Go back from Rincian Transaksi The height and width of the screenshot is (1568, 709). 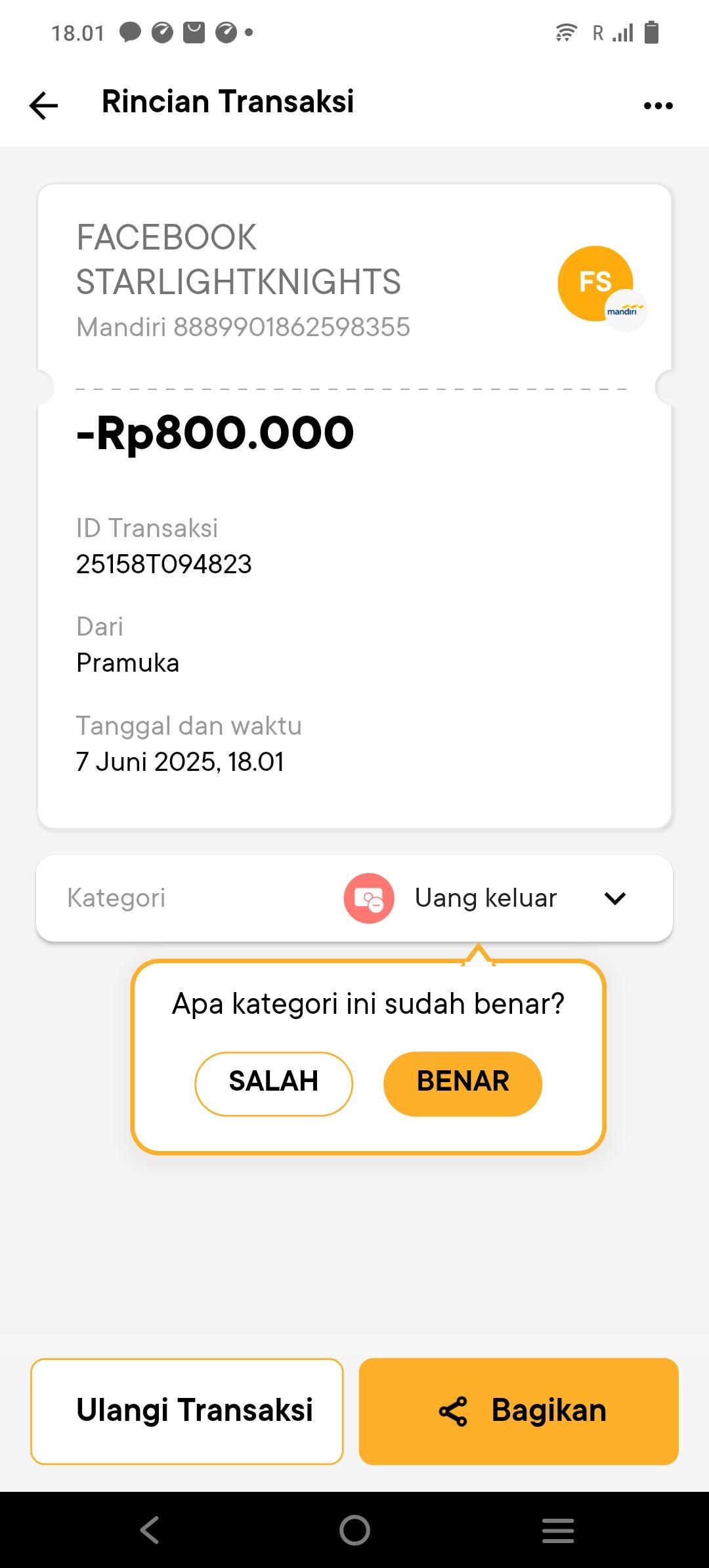coord(44,105)
